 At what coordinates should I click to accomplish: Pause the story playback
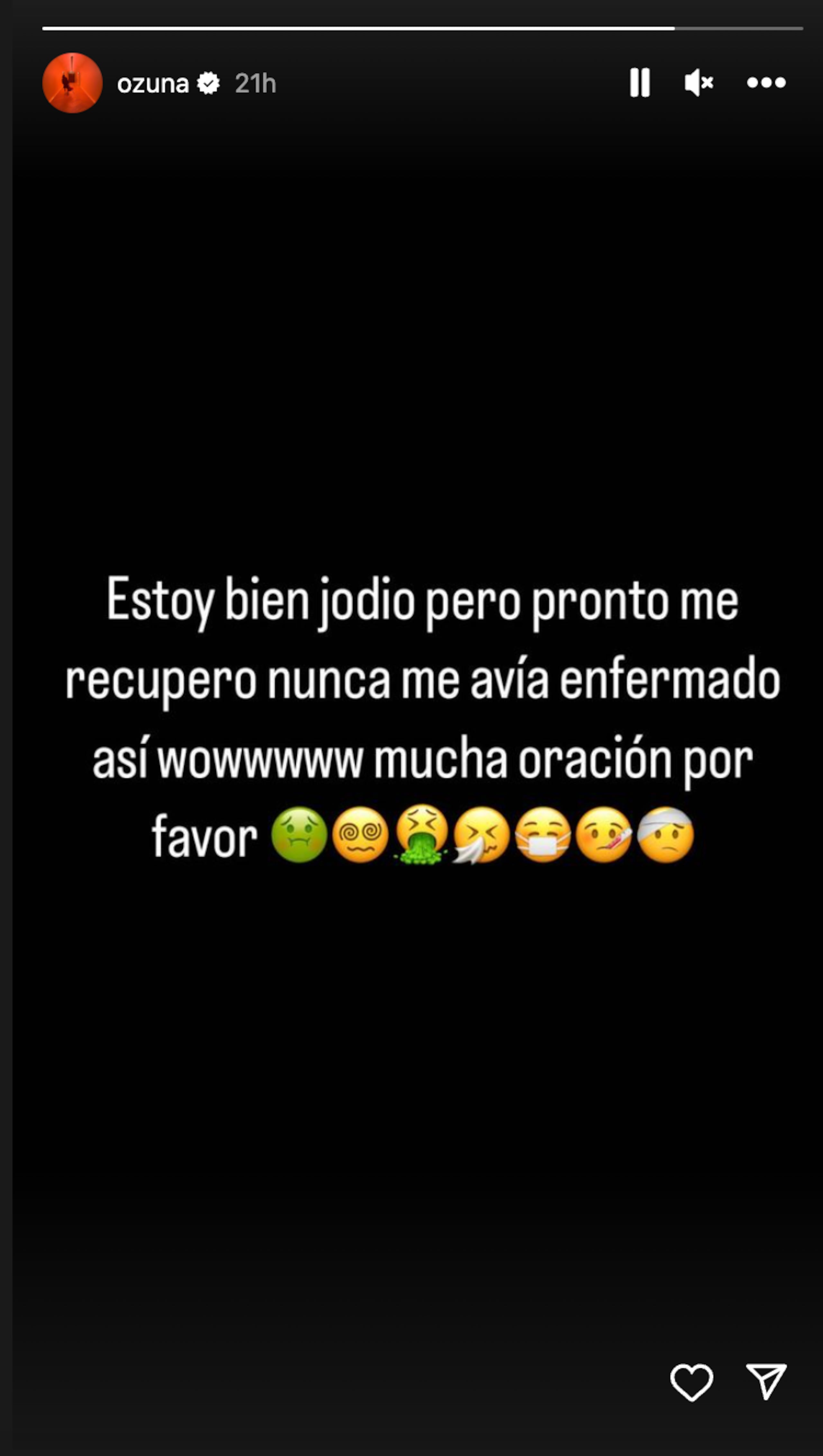pyautogui.click(x=639, y=83)
